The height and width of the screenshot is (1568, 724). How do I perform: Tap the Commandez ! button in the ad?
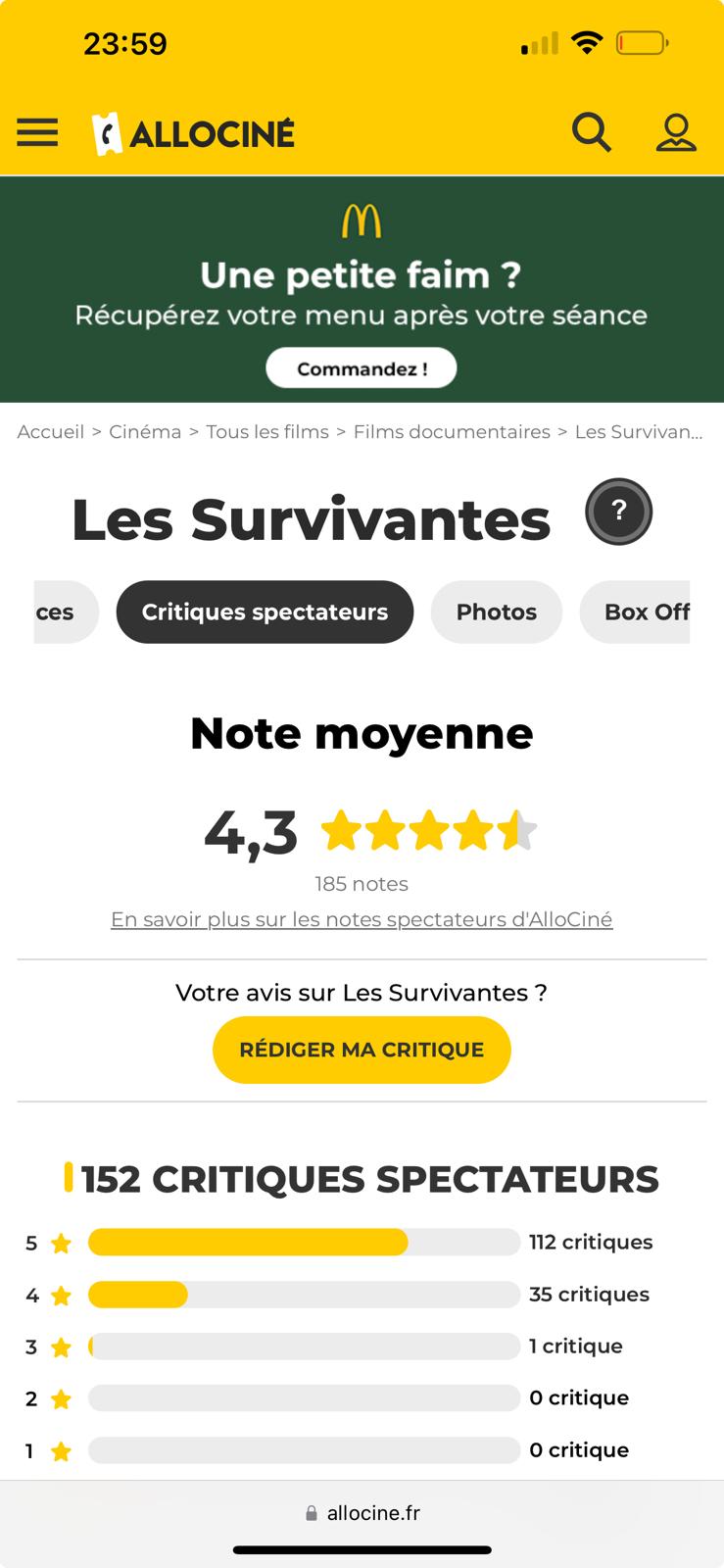click(362, 368)
